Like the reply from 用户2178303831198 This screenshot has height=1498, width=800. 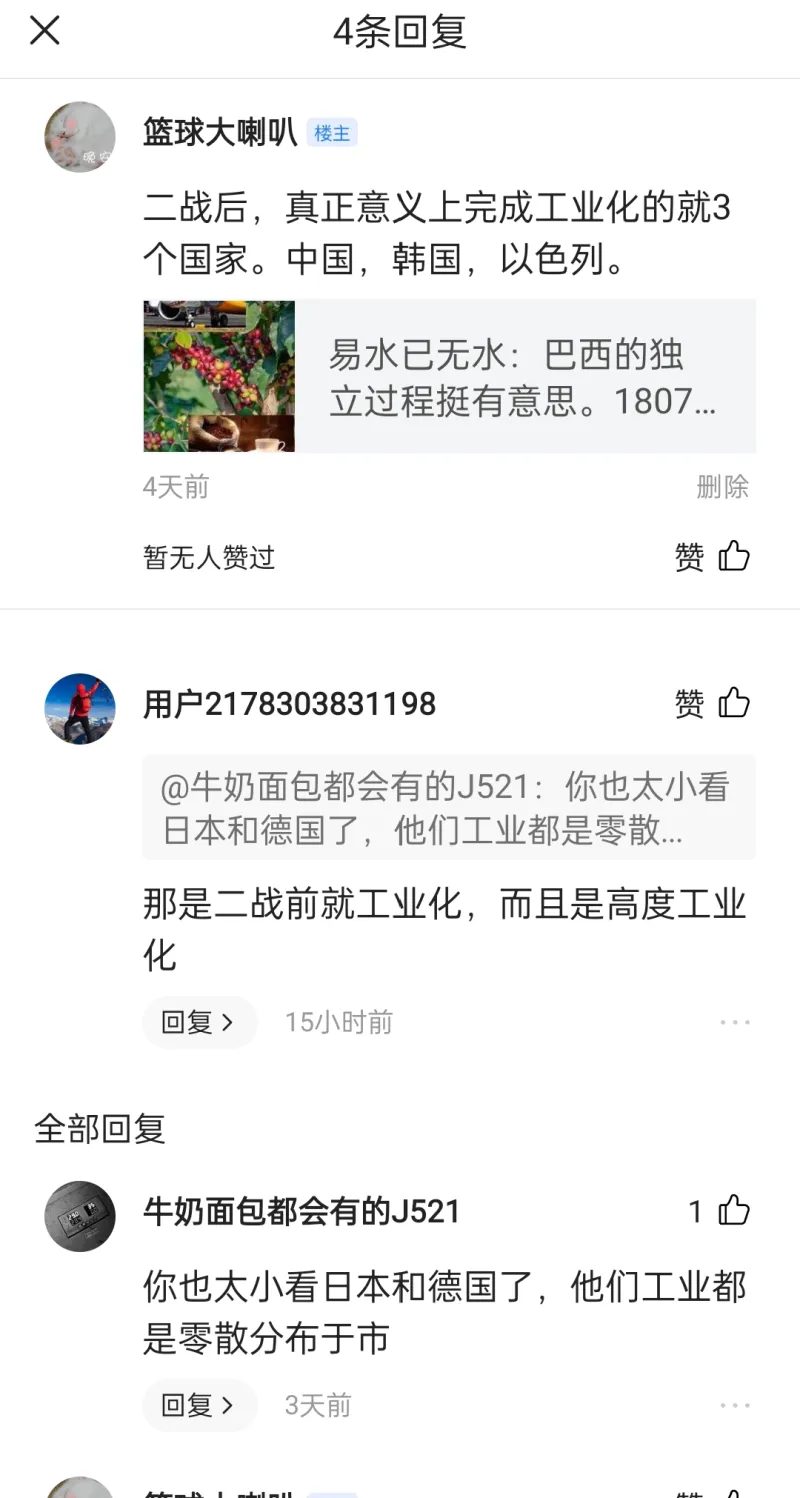(712, 703)
